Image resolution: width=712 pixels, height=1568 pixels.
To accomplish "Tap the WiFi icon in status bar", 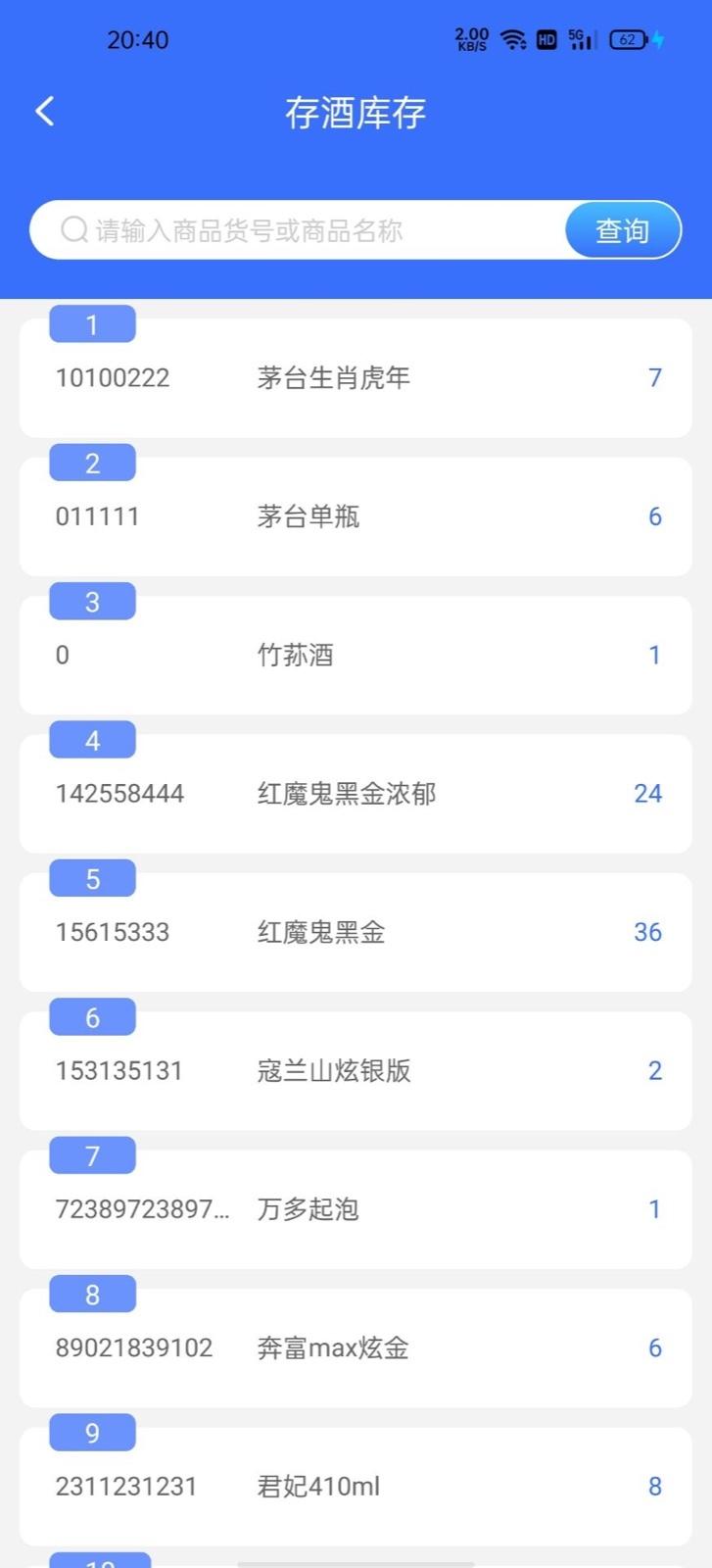I will tap(513, 40).
